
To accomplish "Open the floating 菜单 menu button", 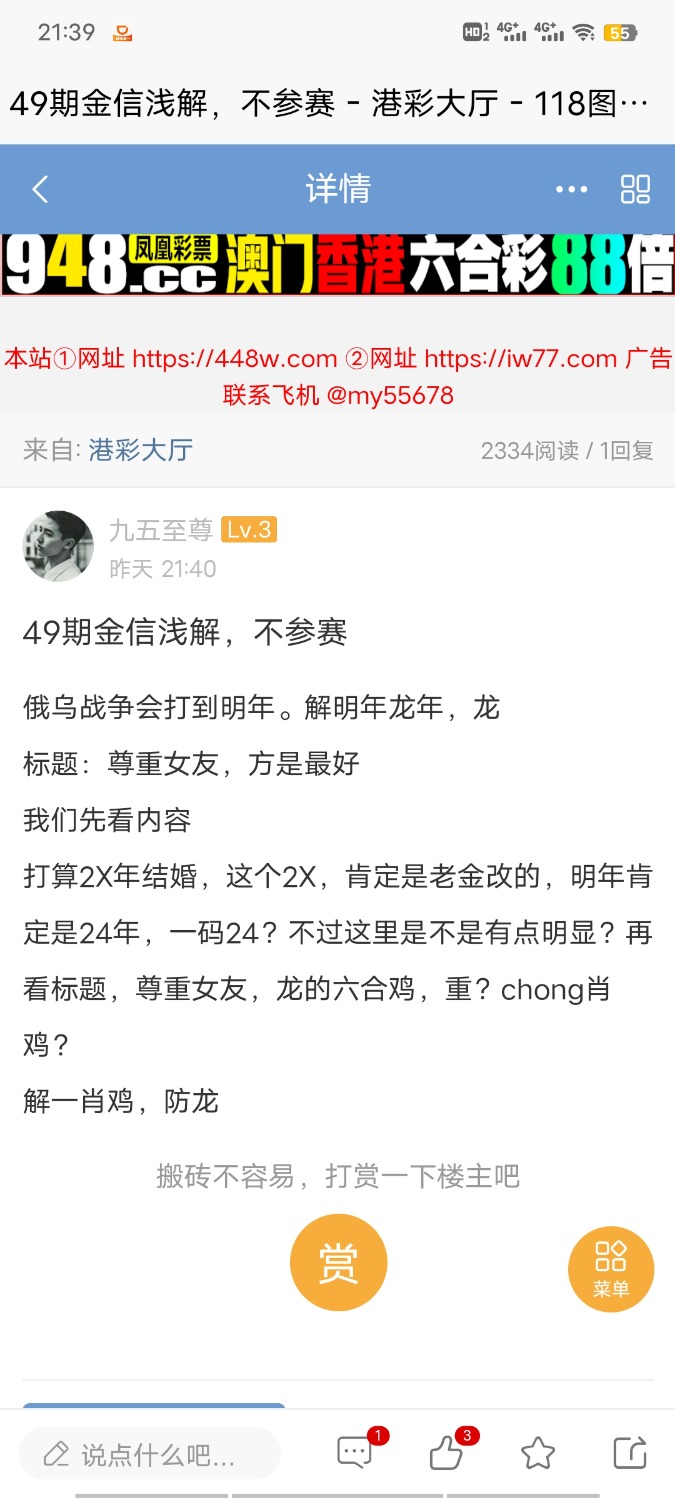I will (610, 1269).
